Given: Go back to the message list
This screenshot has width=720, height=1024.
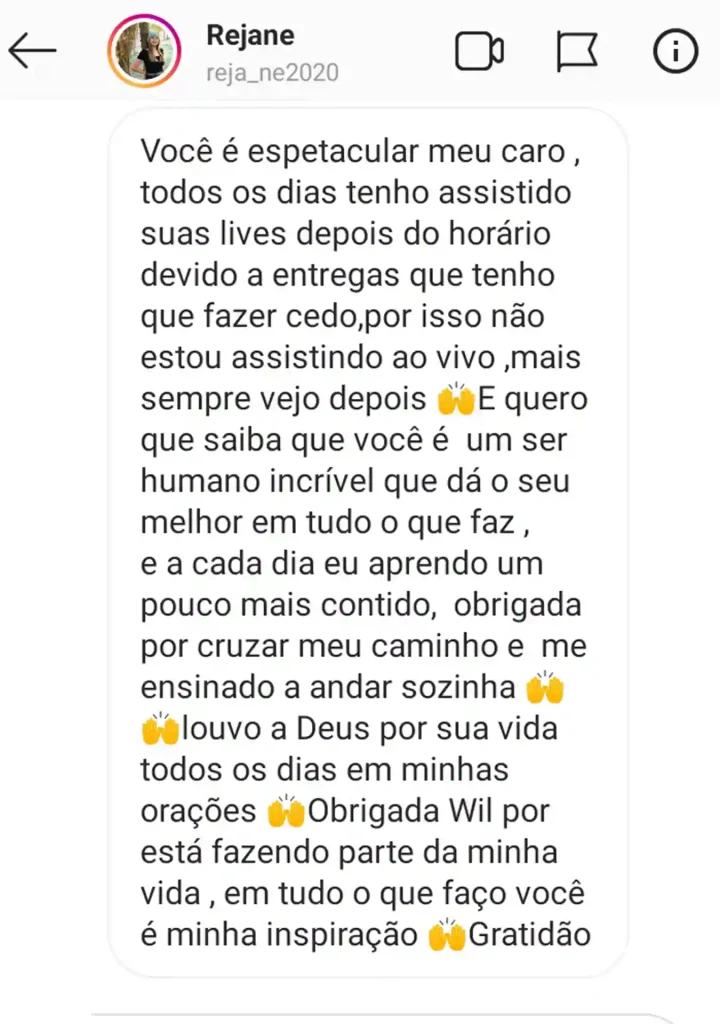Looking at the screenshot, I should pos(32,52).
